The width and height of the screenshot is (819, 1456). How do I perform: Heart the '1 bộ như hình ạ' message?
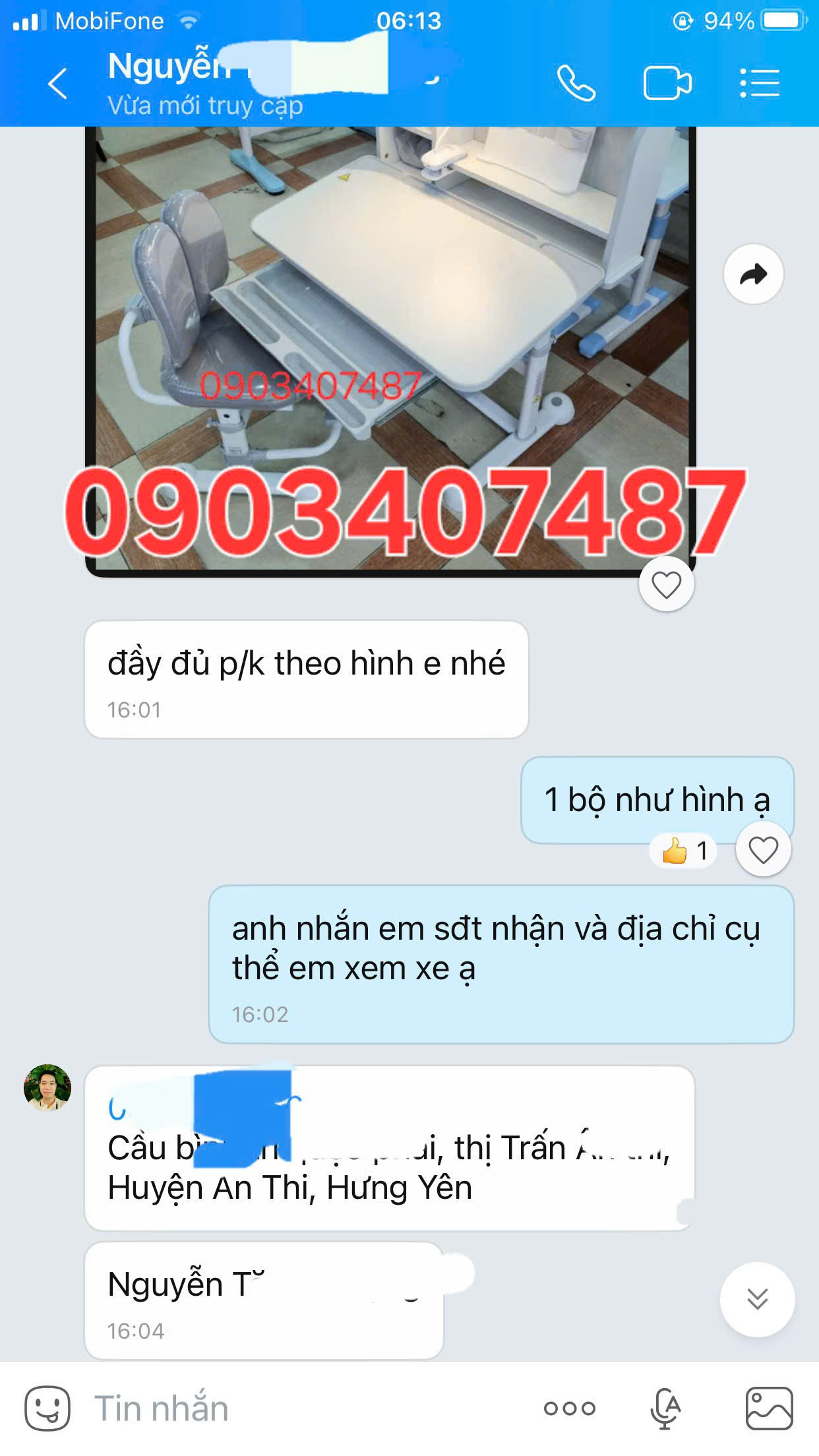click(x=763, y=850)
